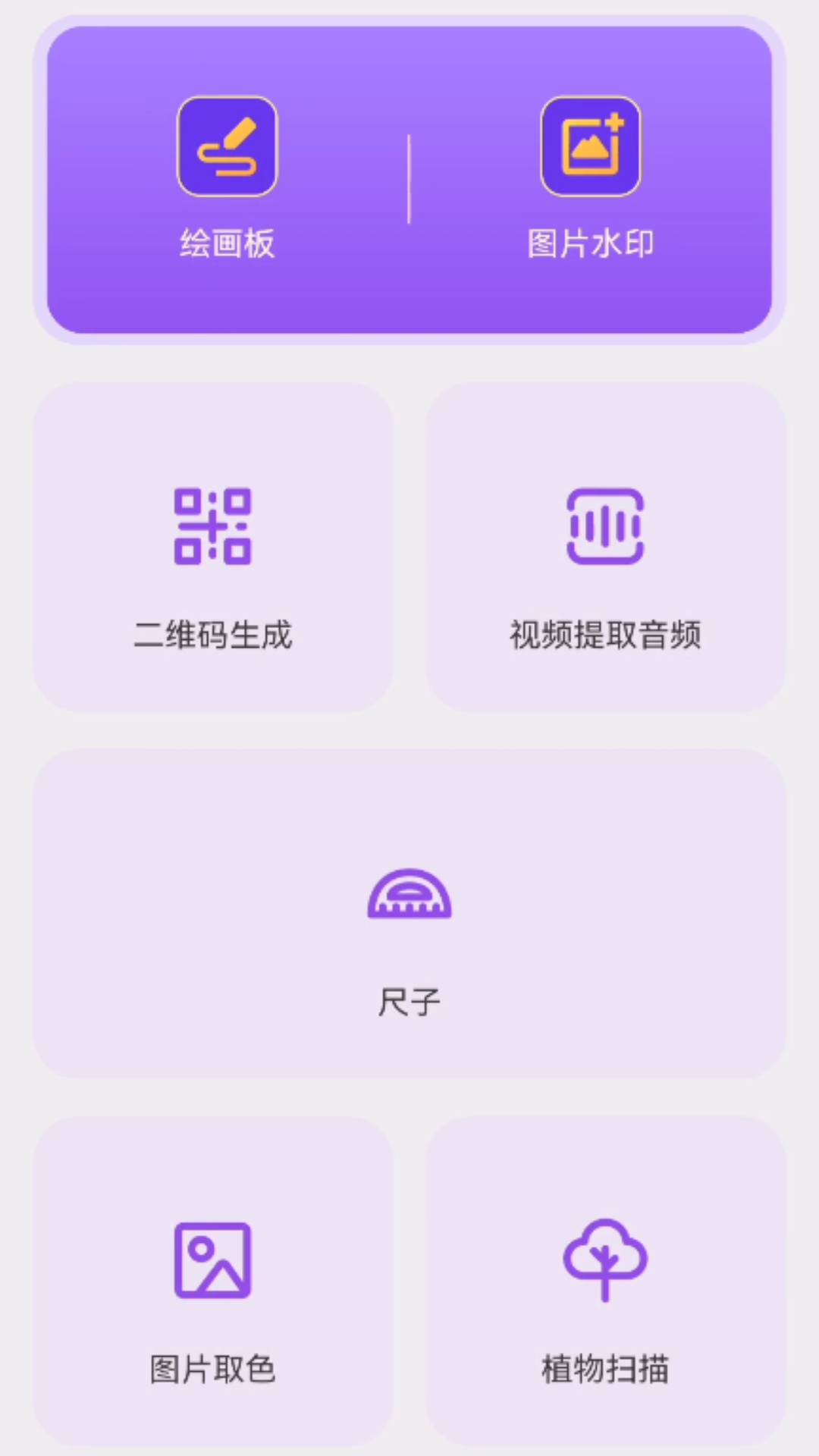The image size is (819, 1456).
Task: Launch the 尺子 ruler tool
Action: pos(409,914)
